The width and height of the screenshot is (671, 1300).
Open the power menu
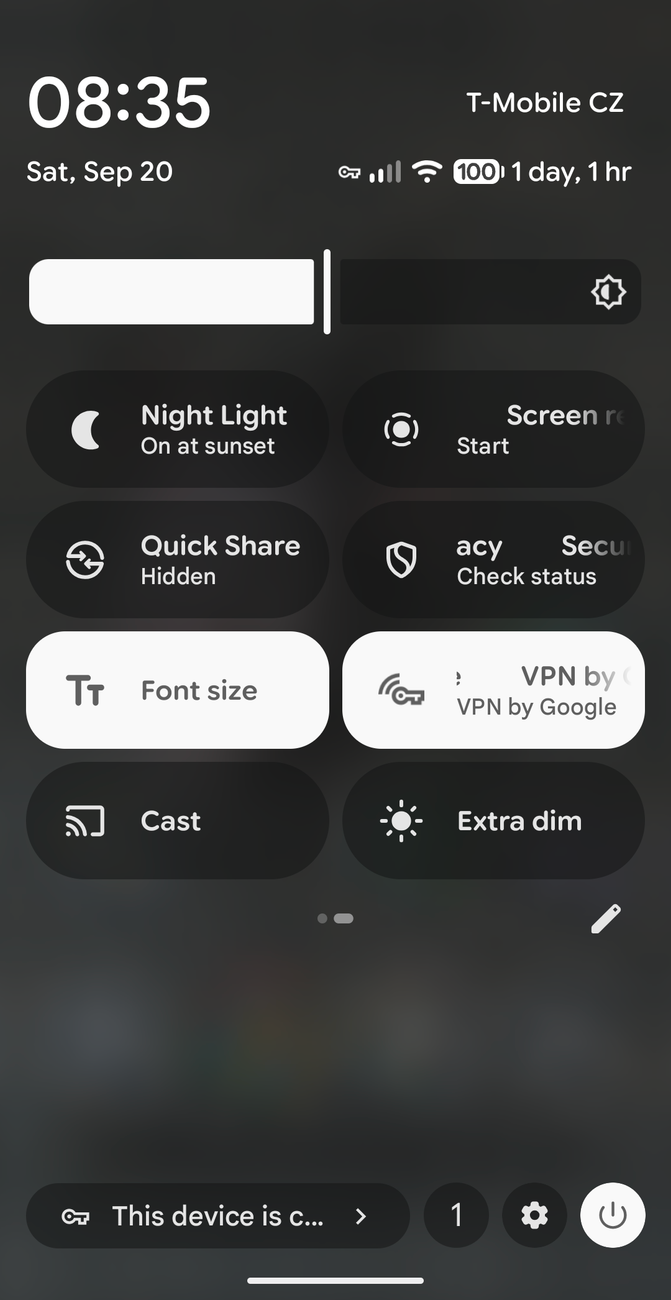[612, 1216]
